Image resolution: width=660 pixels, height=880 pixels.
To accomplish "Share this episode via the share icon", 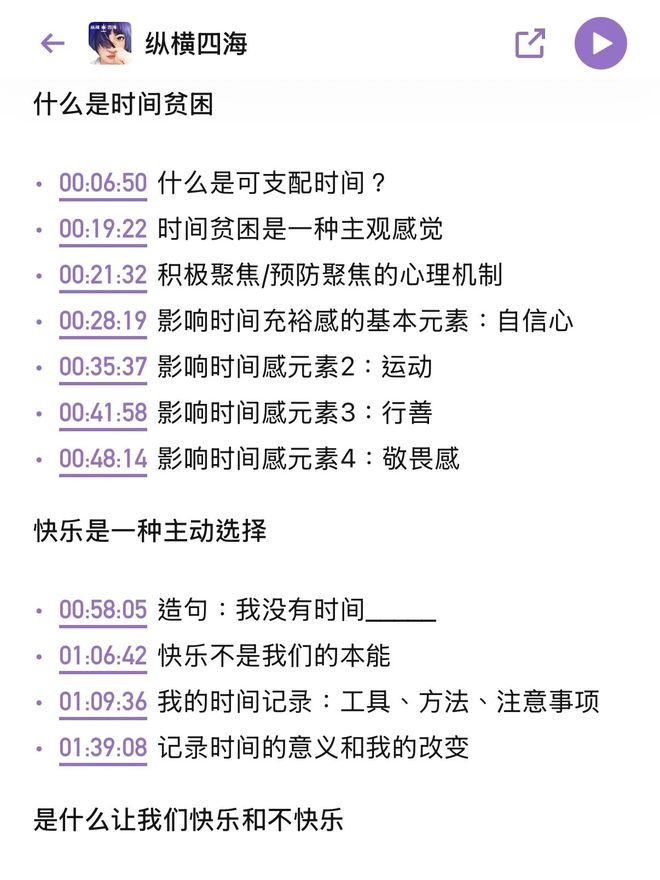I will click(529, 43).
